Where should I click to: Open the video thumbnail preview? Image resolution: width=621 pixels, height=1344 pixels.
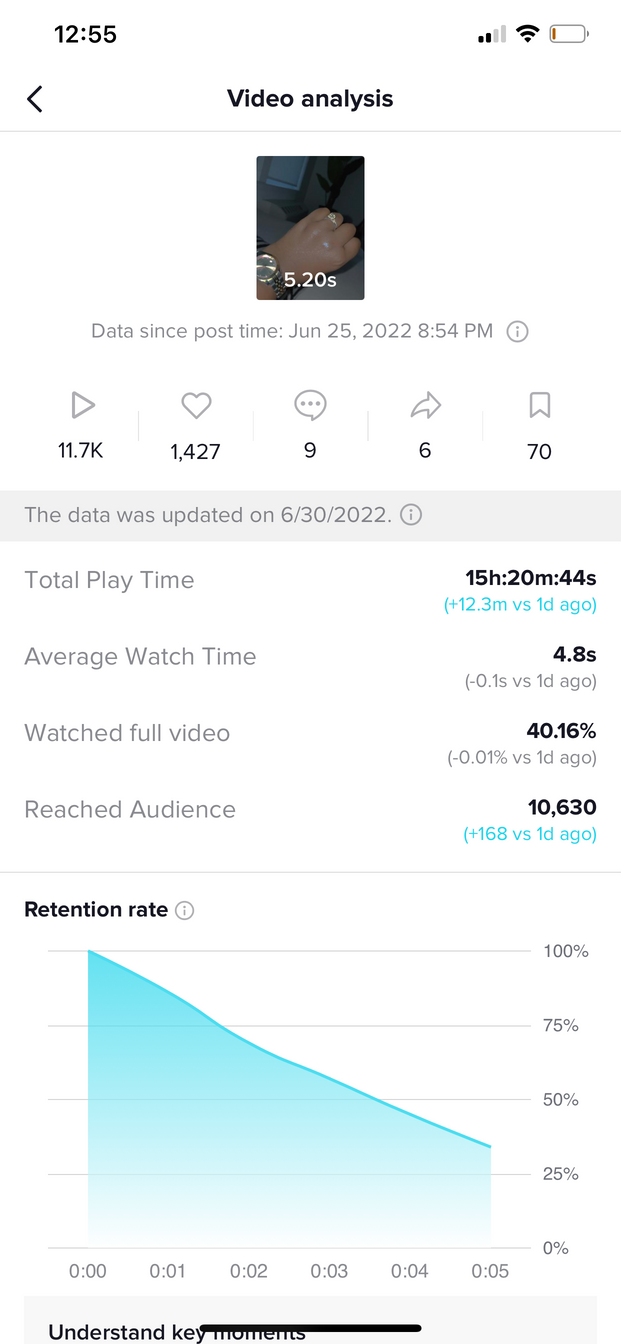pyautogui.click(x=310, y=228)
